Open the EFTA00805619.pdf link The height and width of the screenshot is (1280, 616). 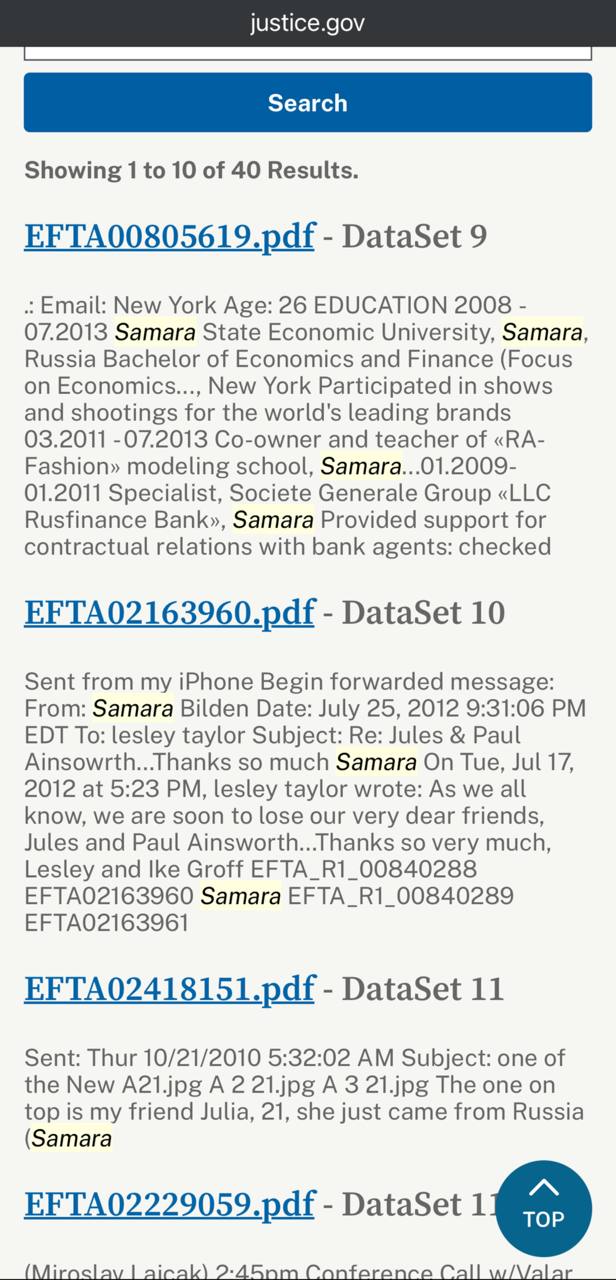(169, 237)
